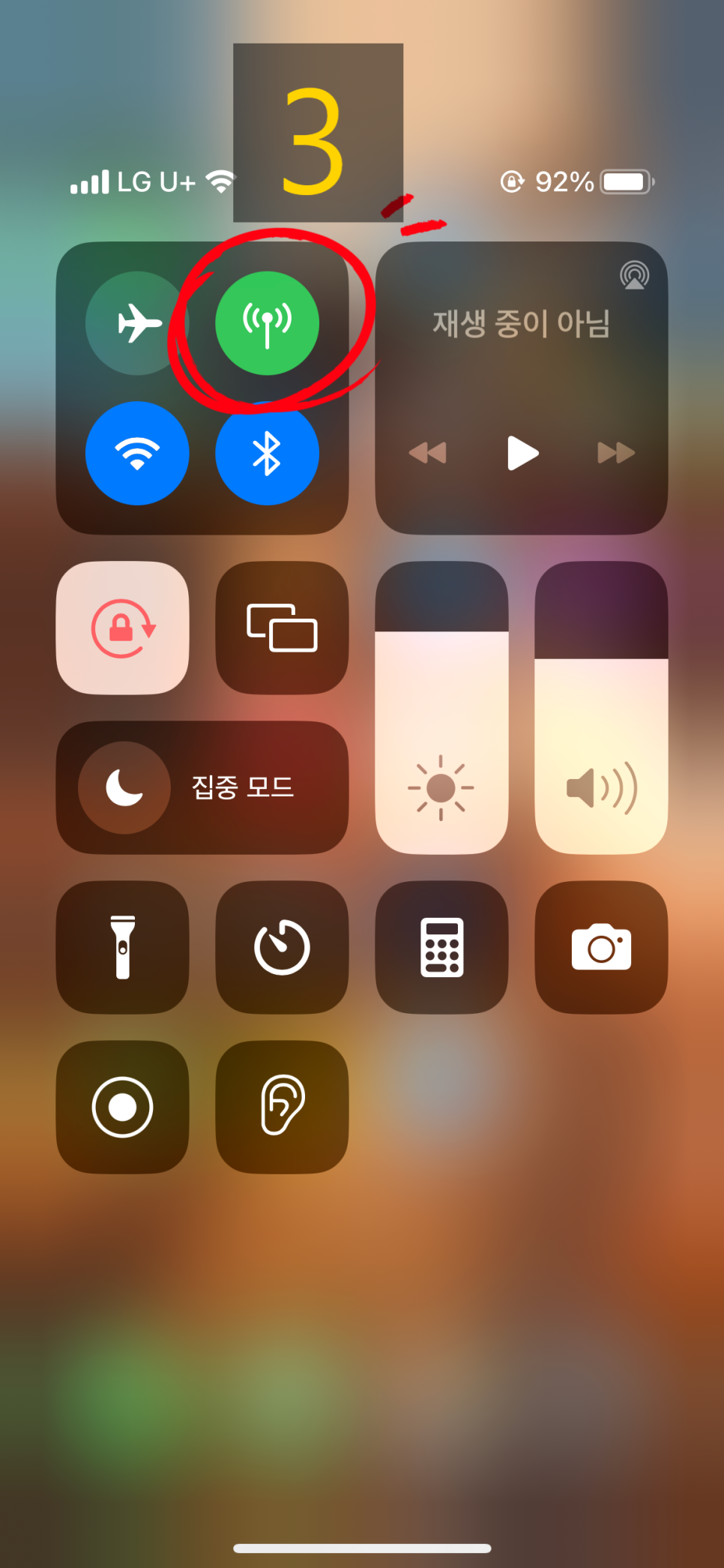Skip to next track
Image resolution: width=724 pixels, height=1568 pixels.
(x=615, y=453)
